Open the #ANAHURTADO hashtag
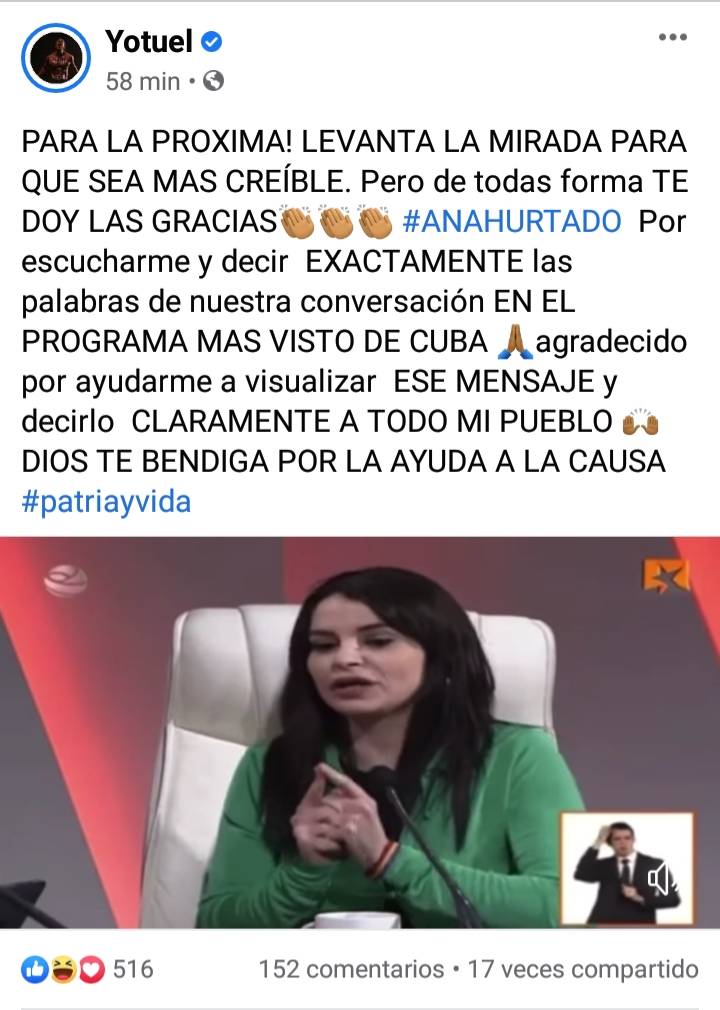The width and height of the screenshot is (720, 1010). tap(511, 221)
